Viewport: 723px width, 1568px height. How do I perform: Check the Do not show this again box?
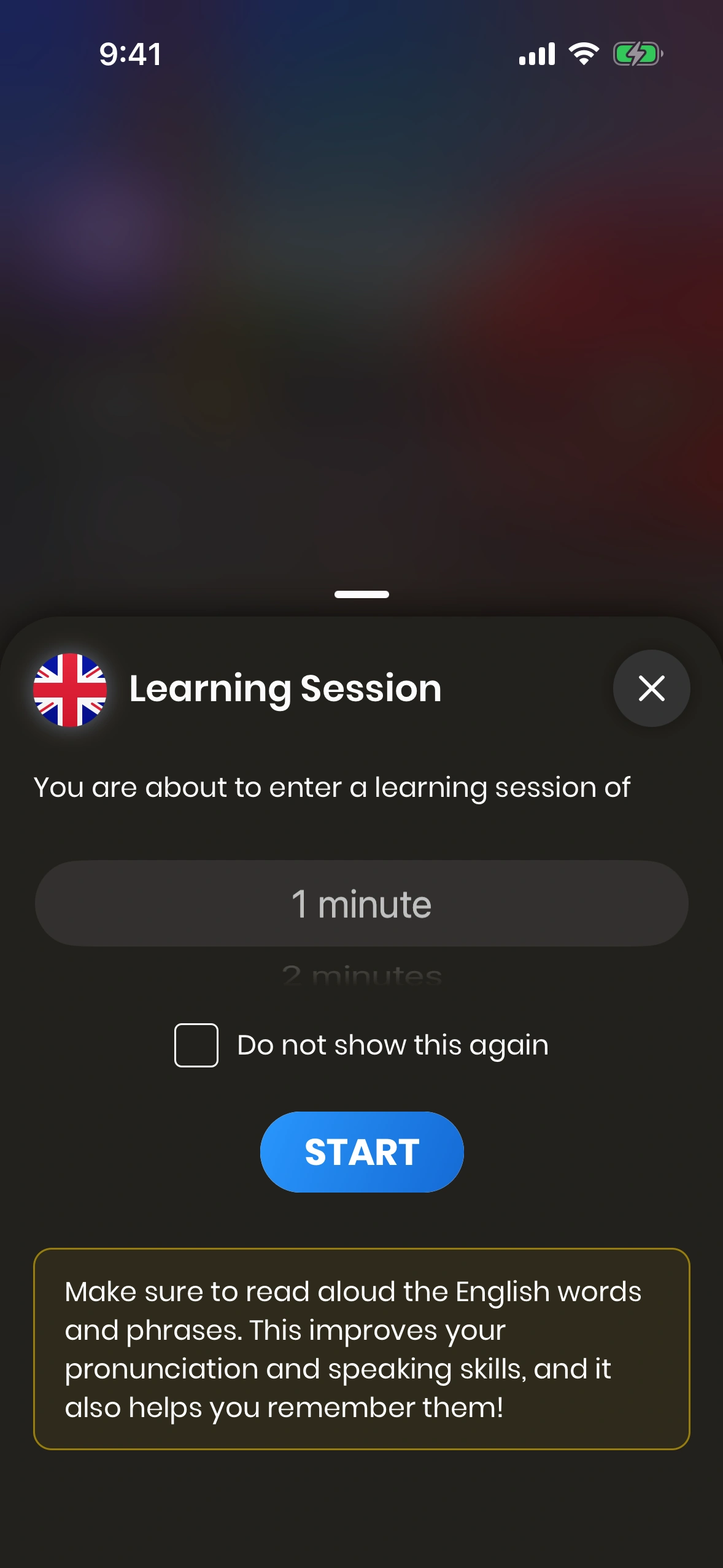(x=196, y=1045)
